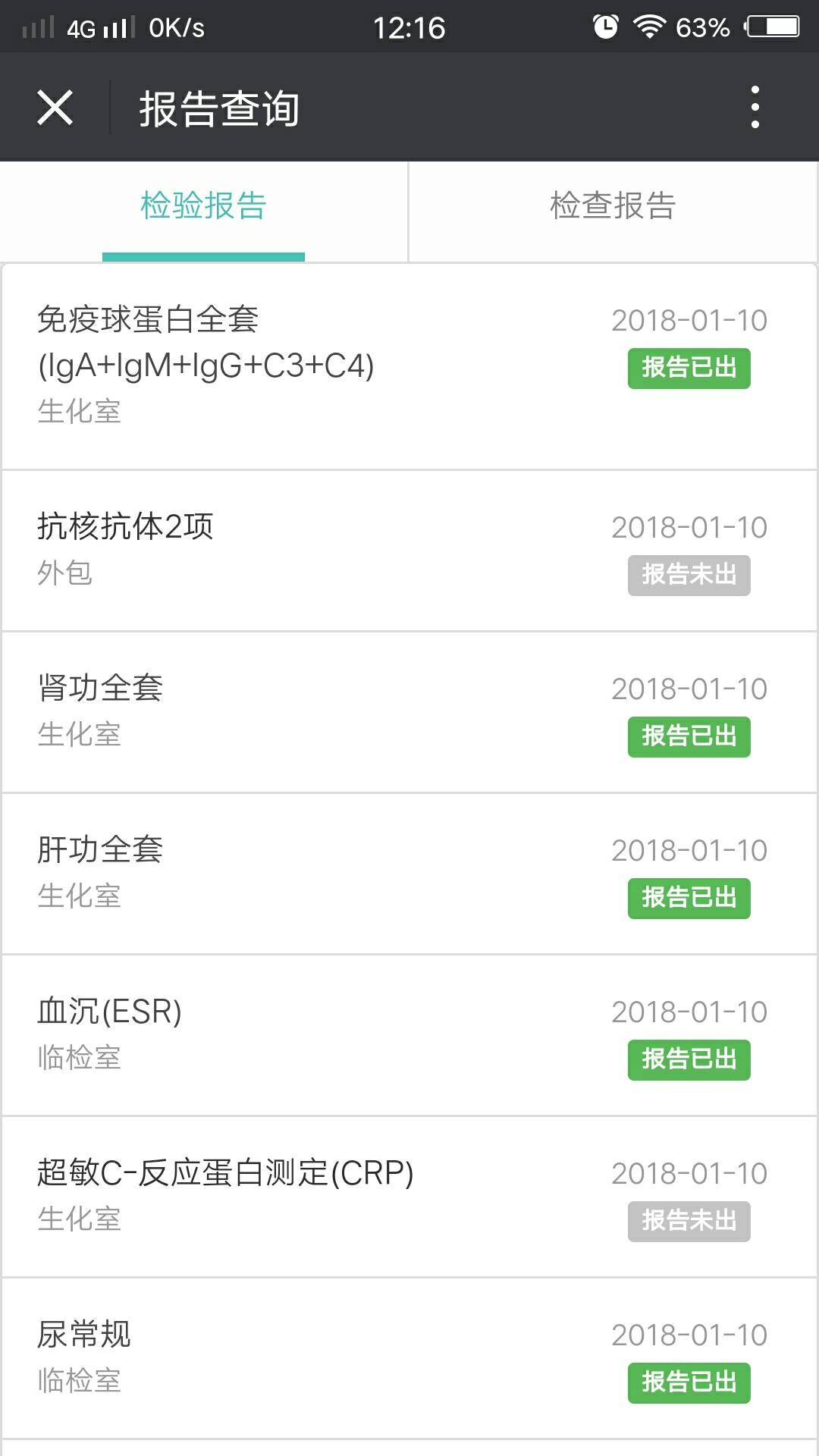
Task: Close the 报告查询 page
Action: 55,107
